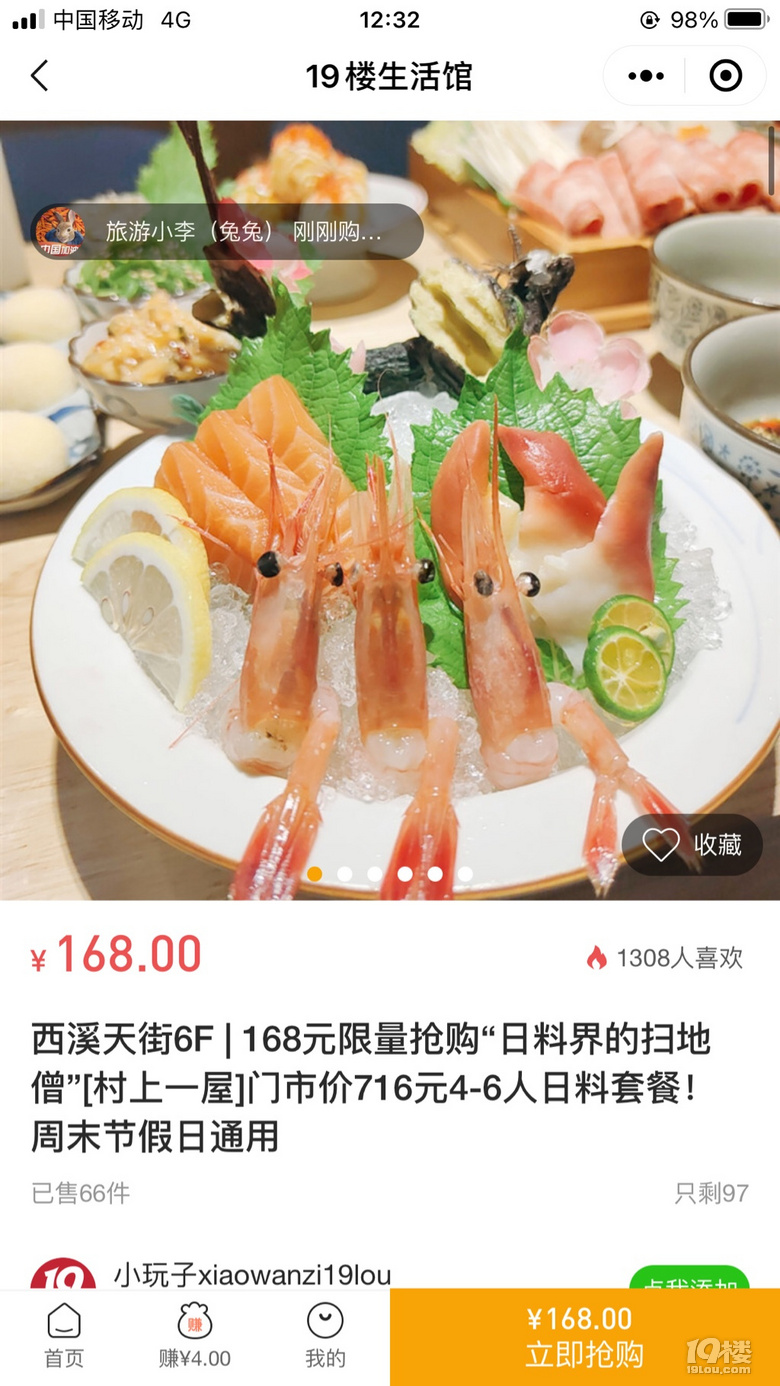Open 赚¥4.00 share-to-earn option

tap(195, 1336)
